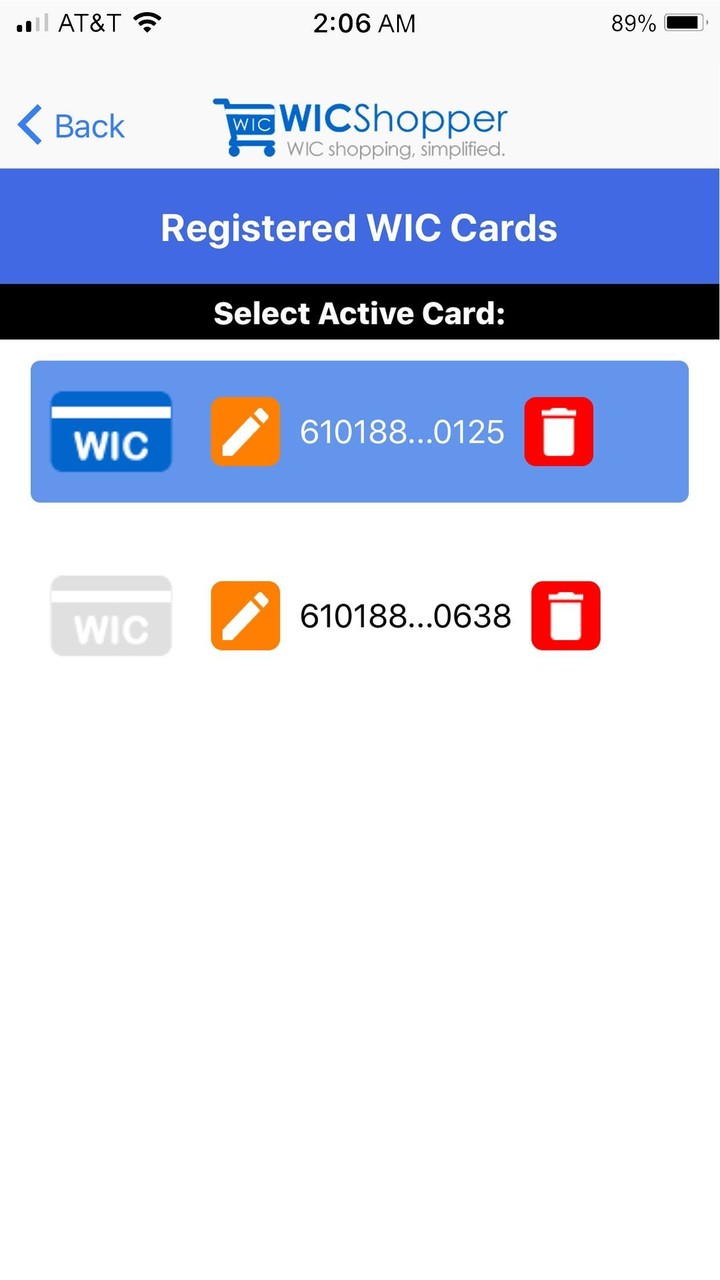720x1280 pixels.
Task: Edit the card ending in 0125
Action: pyautogui.click(x=245, y=431)
